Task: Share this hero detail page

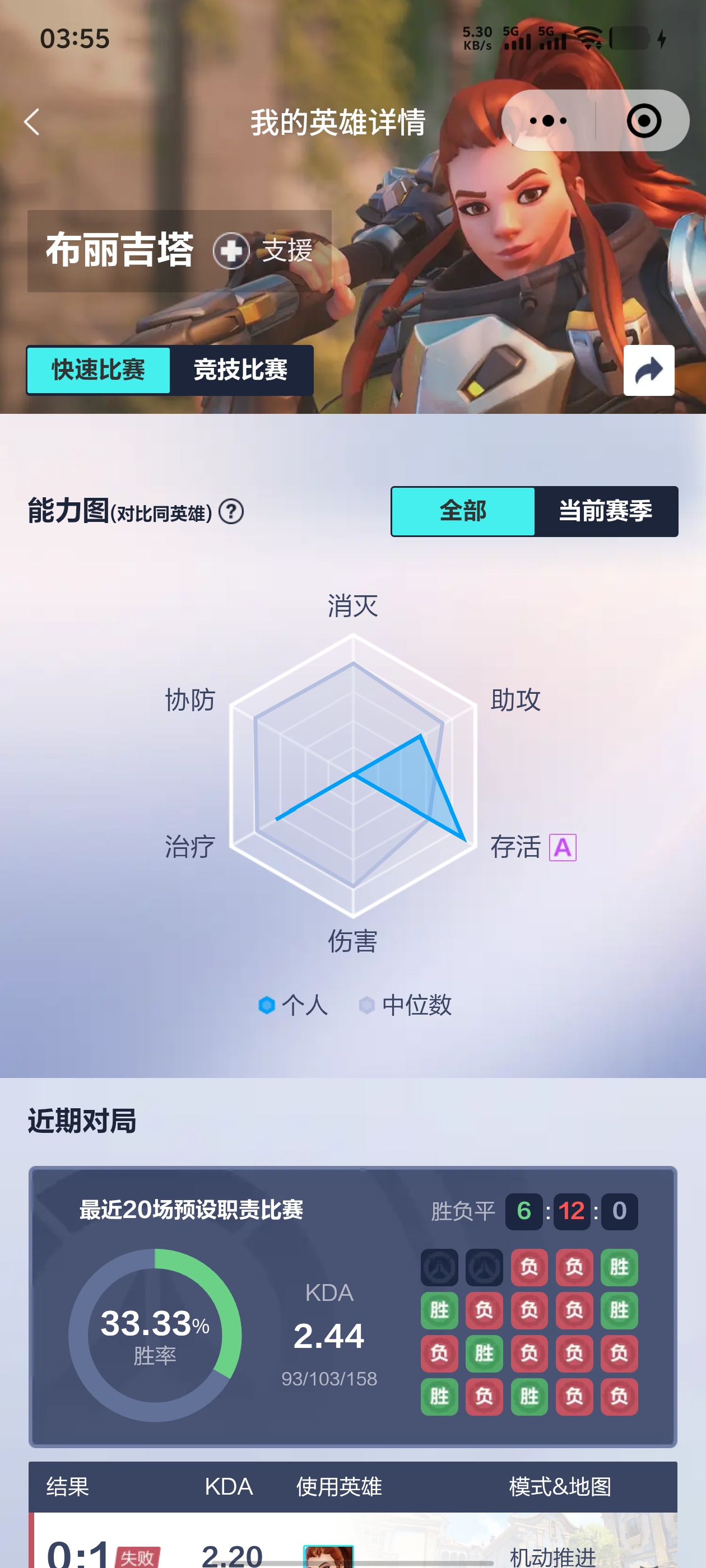Action: (649, 370)
